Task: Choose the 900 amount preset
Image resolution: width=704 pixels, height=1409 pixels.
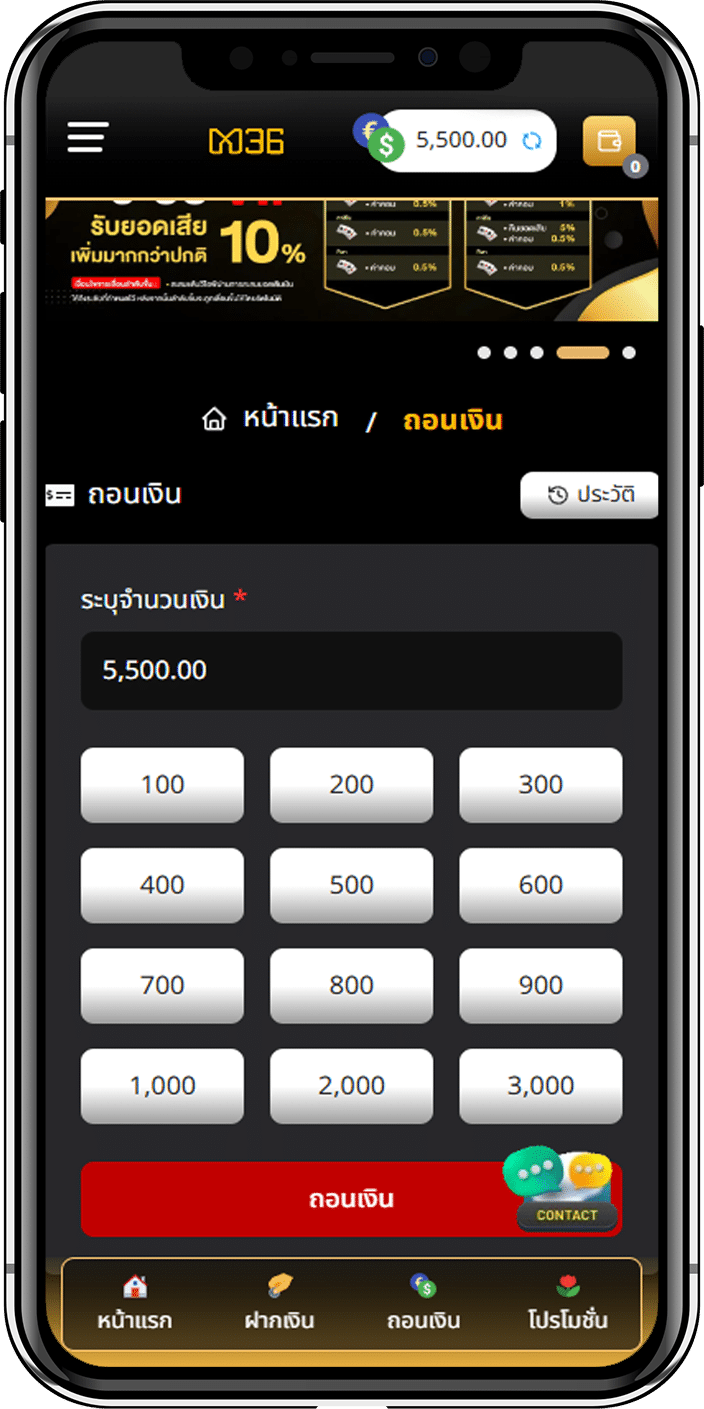Action: (x=540, y=985)
